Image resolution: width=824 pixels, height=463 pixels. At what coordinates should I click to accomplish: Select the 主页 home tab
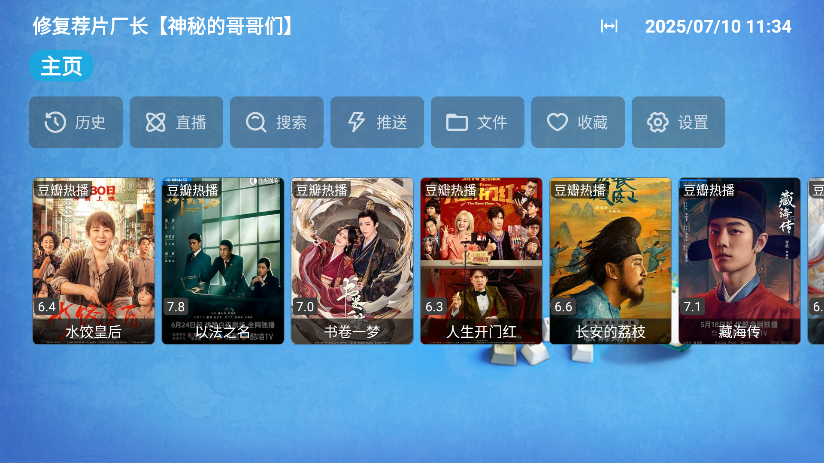point(61,66)
